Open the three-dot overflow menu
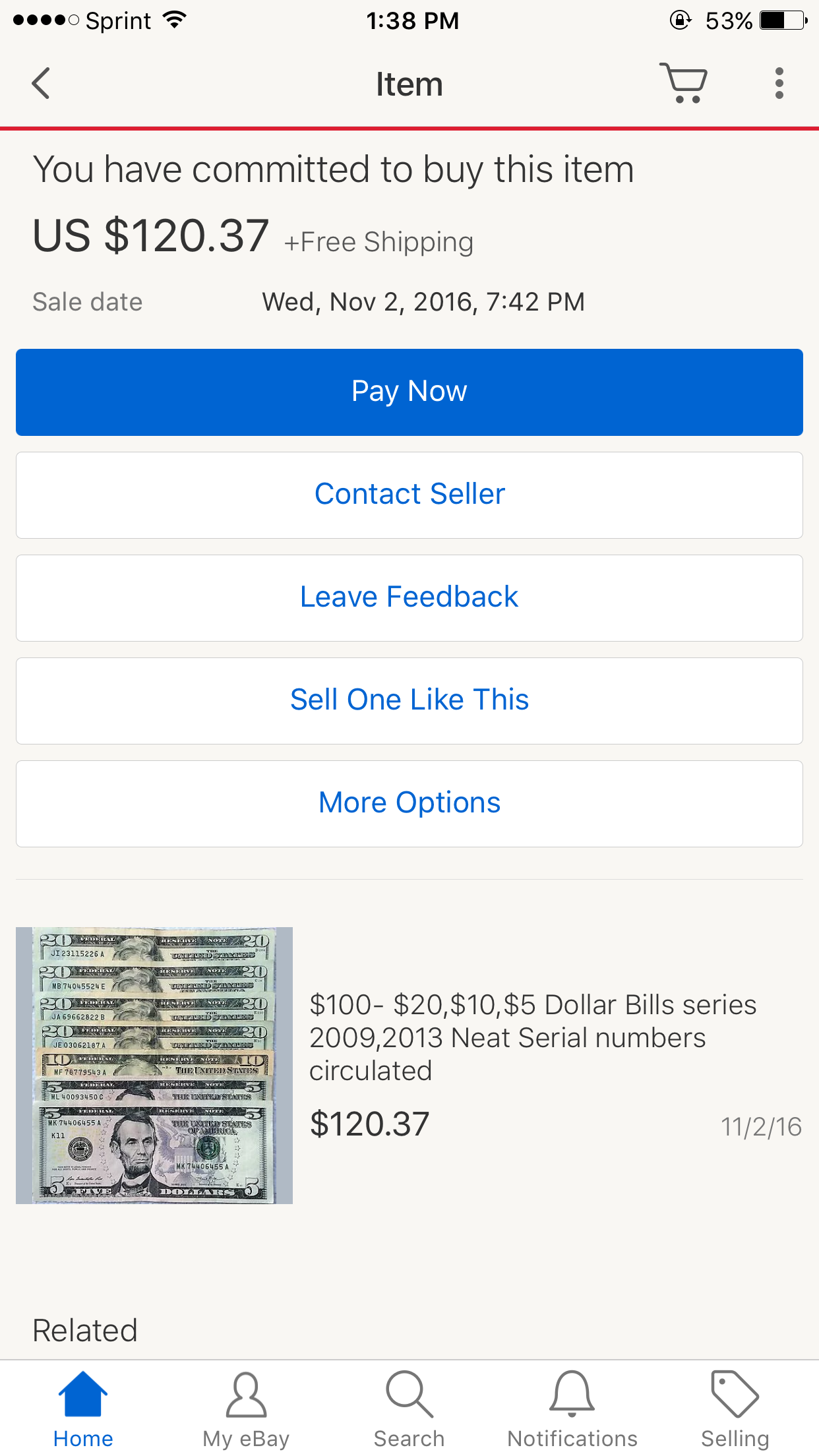 [779, 84]
